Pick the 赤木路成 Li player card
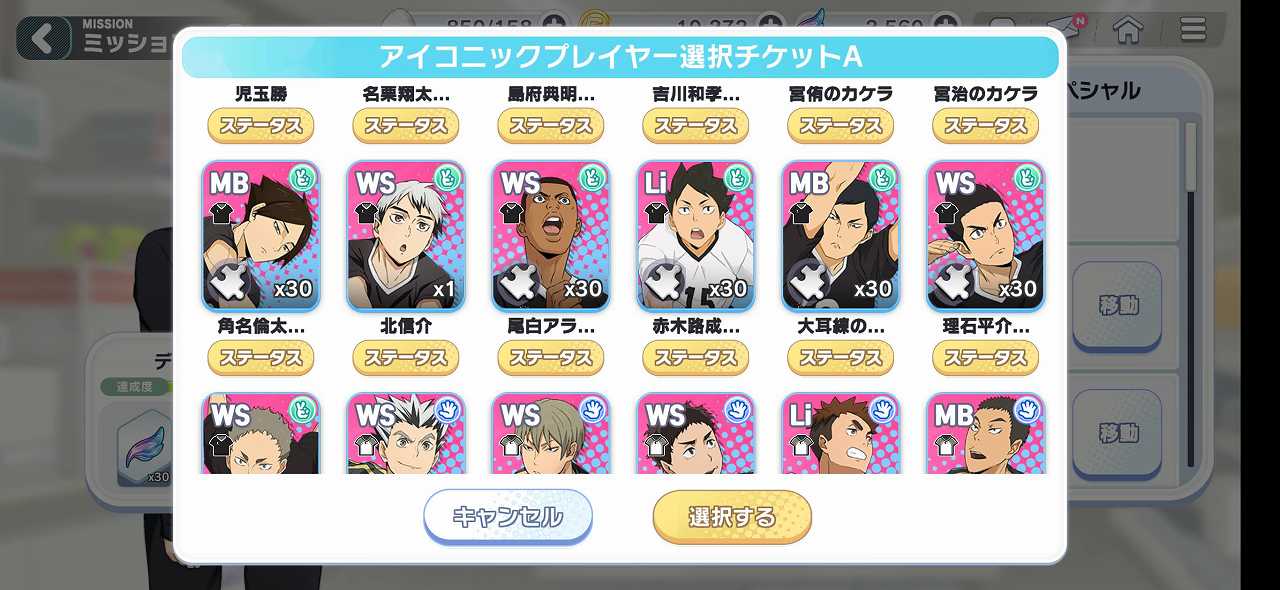Viewport: 1280px width, 590px height. (x=696, y=236)
